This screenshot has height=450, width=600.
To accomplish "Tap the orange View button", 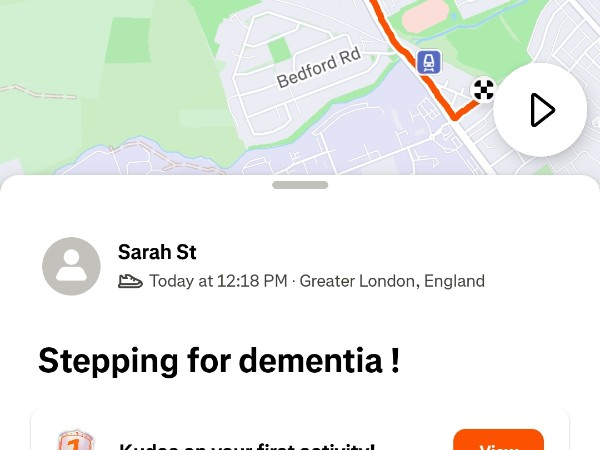I will point(498,441).
